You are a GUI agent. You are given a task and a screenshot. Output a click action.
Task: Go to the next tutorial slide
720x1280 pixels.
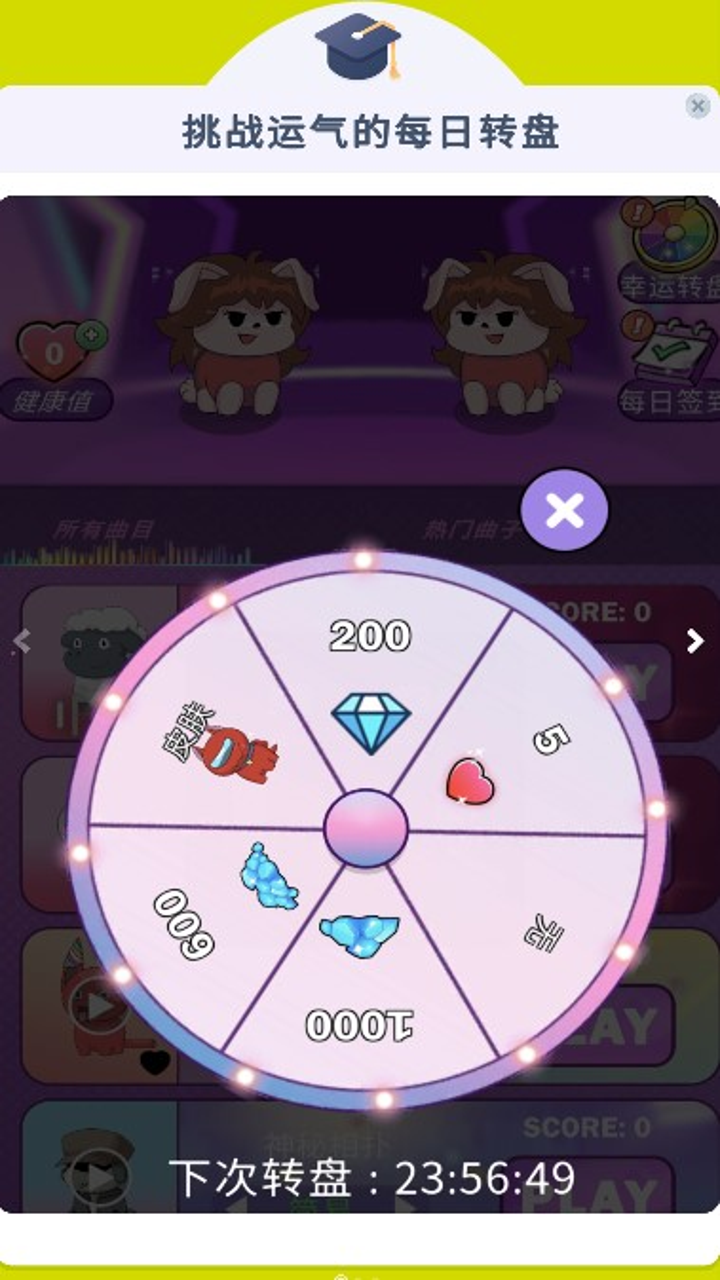pos(695,641)
